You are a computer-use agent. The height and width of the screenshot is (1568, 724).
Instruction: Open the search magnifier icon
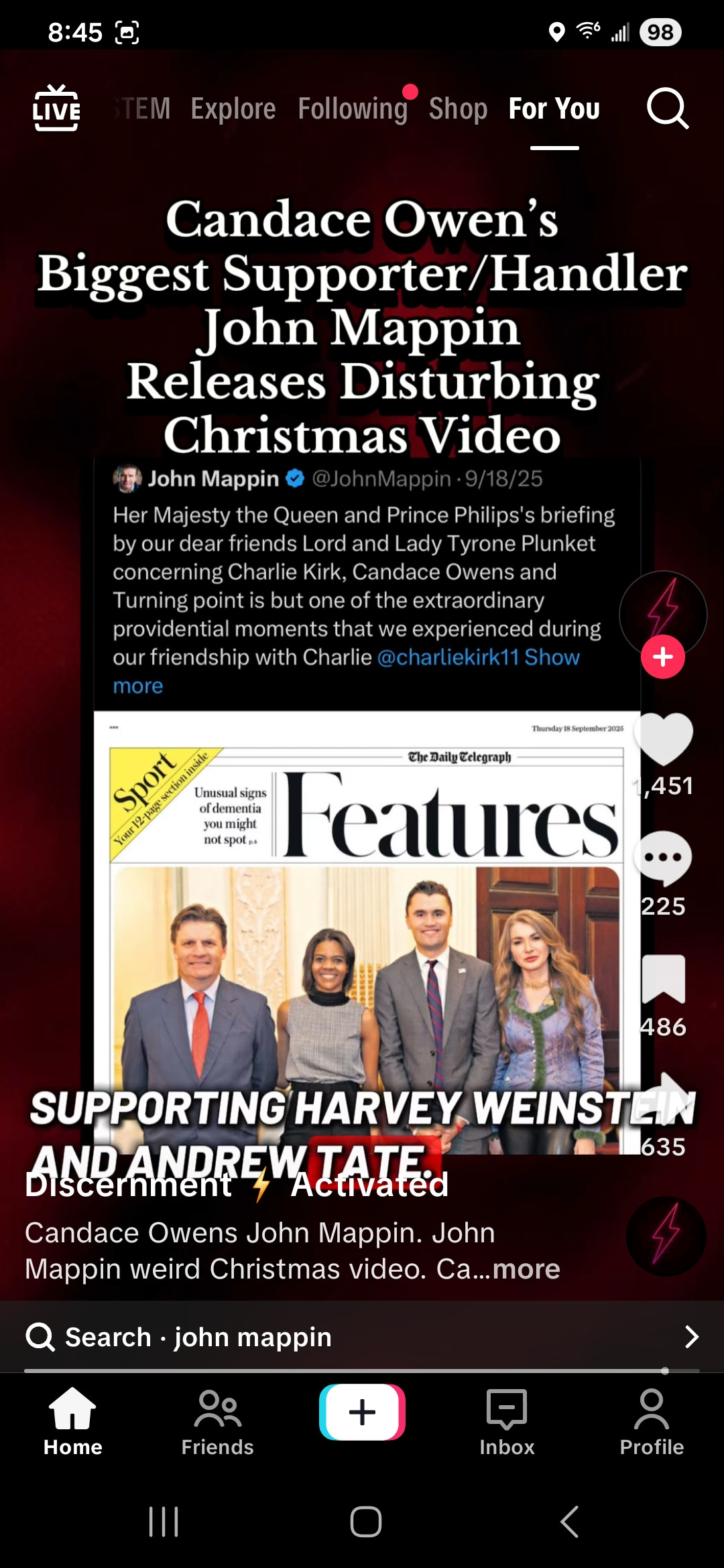667,108
